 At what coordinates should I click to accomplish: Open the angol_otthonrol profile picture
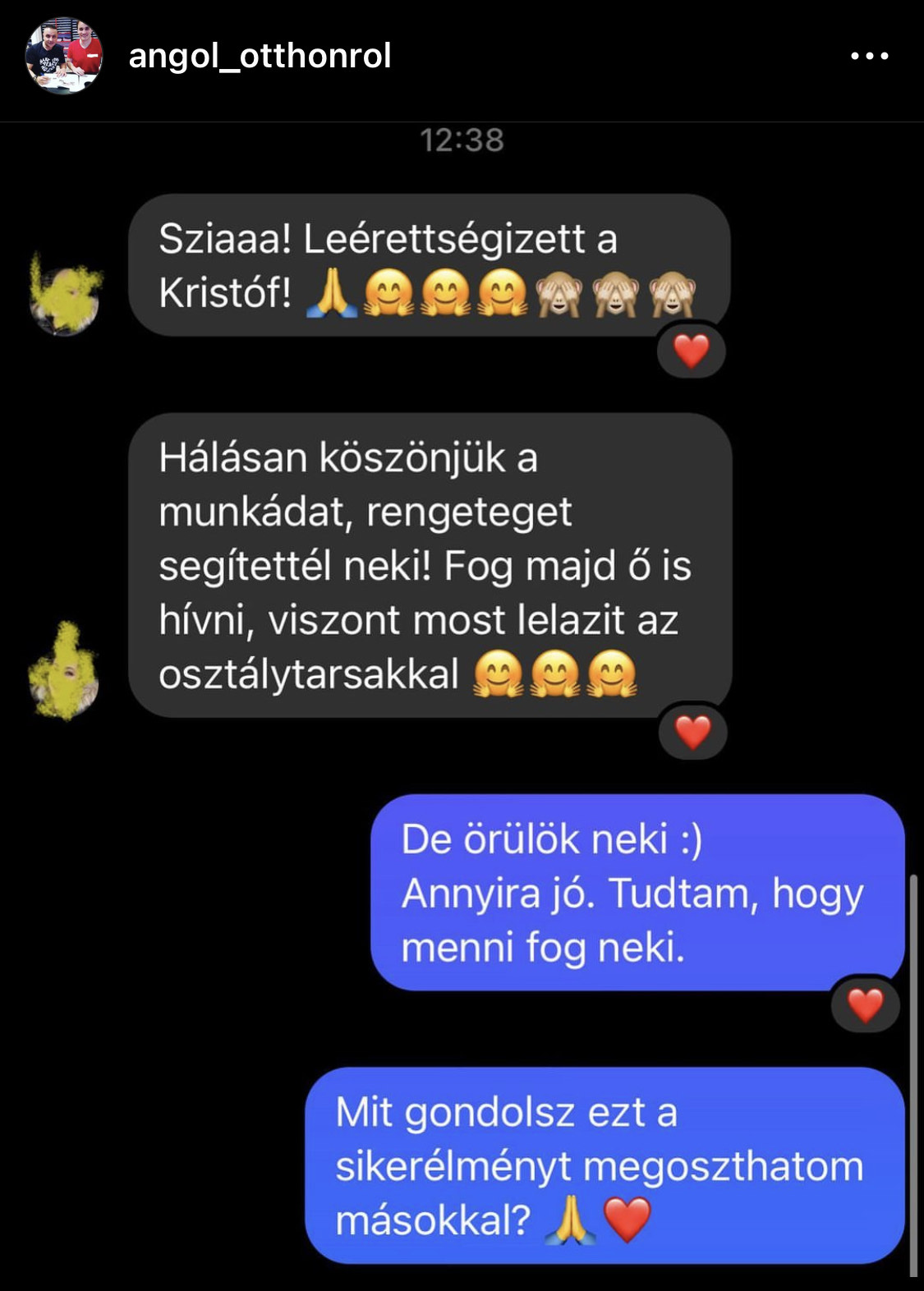pyautogui.click(x=63, y=56)
